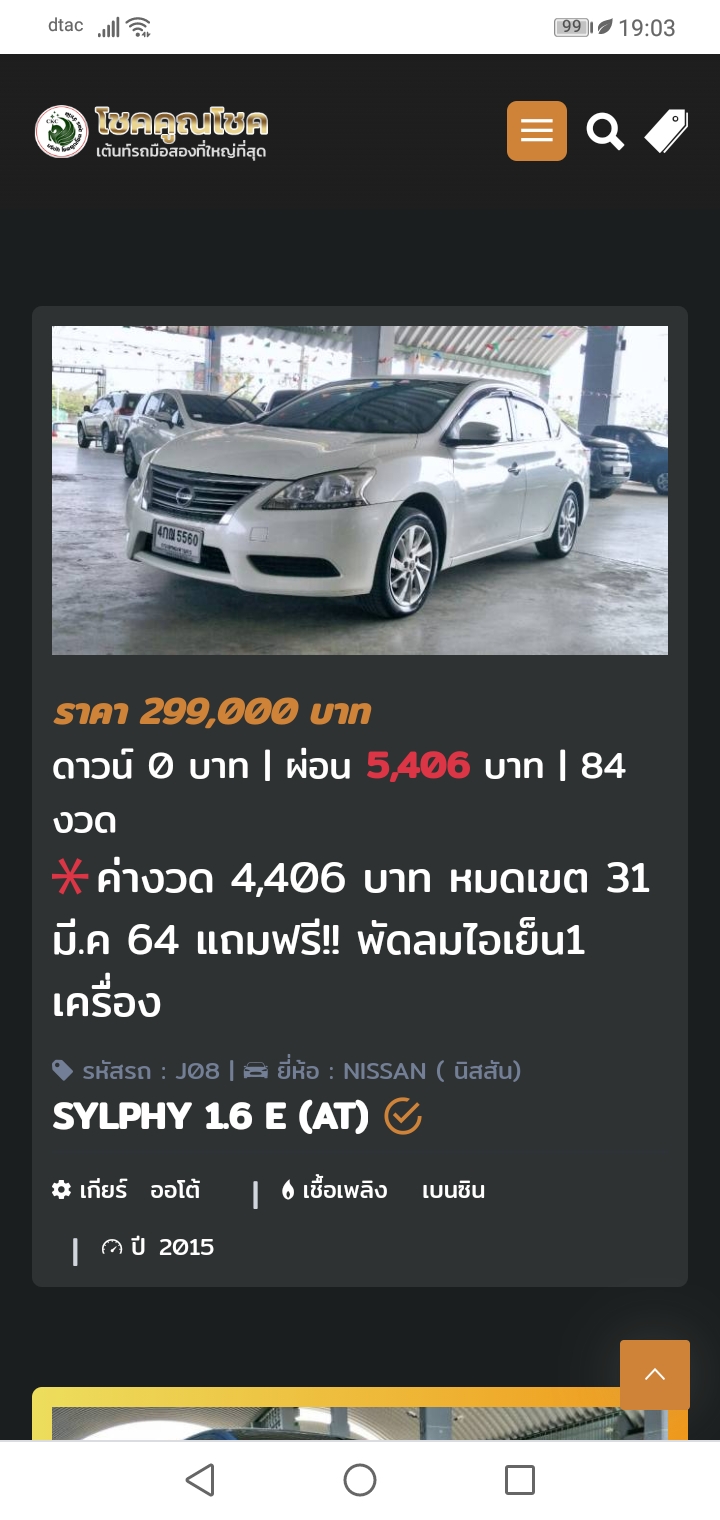Tap the scroll-to-top arrow button
The image size is (720, 1520).
(655, 1375)
